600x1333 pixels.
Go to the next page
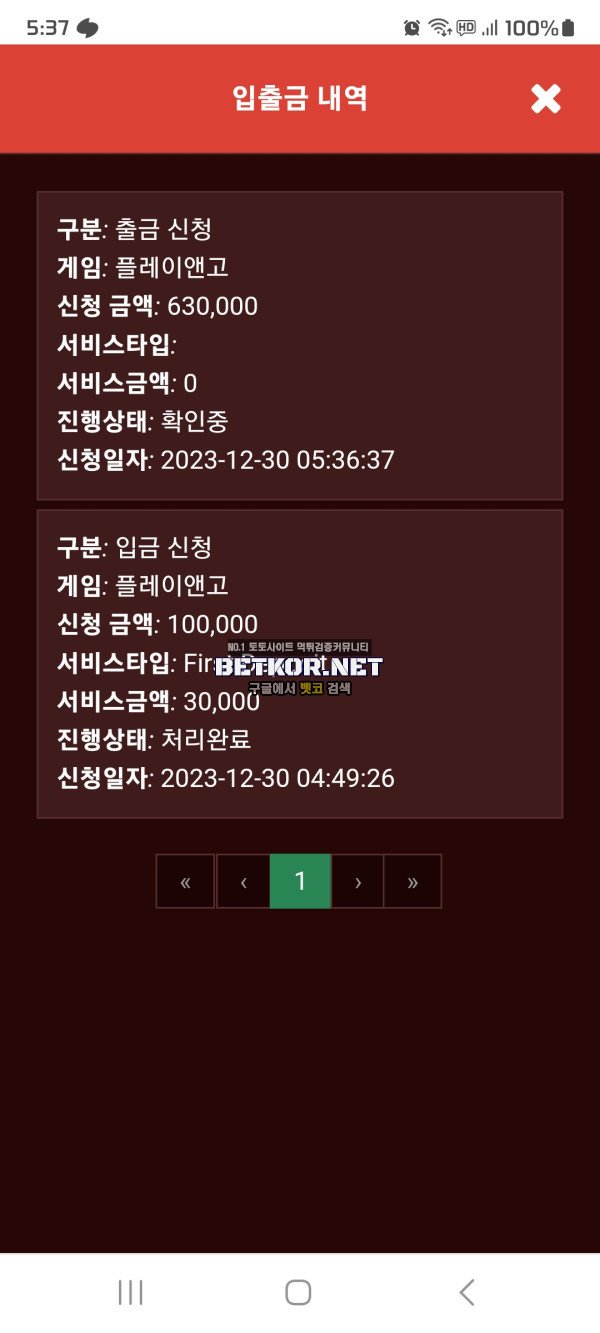pyautogui.click(x=357, y=881)
